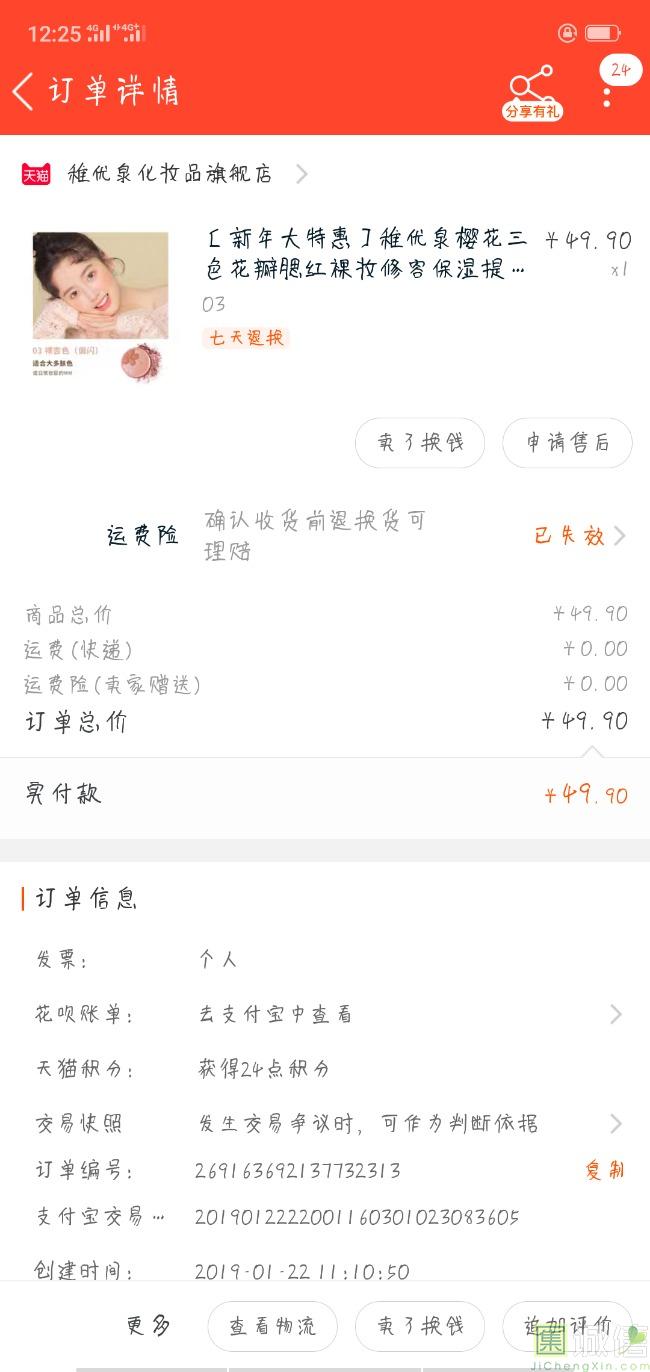Tap 申请售后 button
Image resolution: width=650 pixels, height=1372 pixels.
[567, 443]
